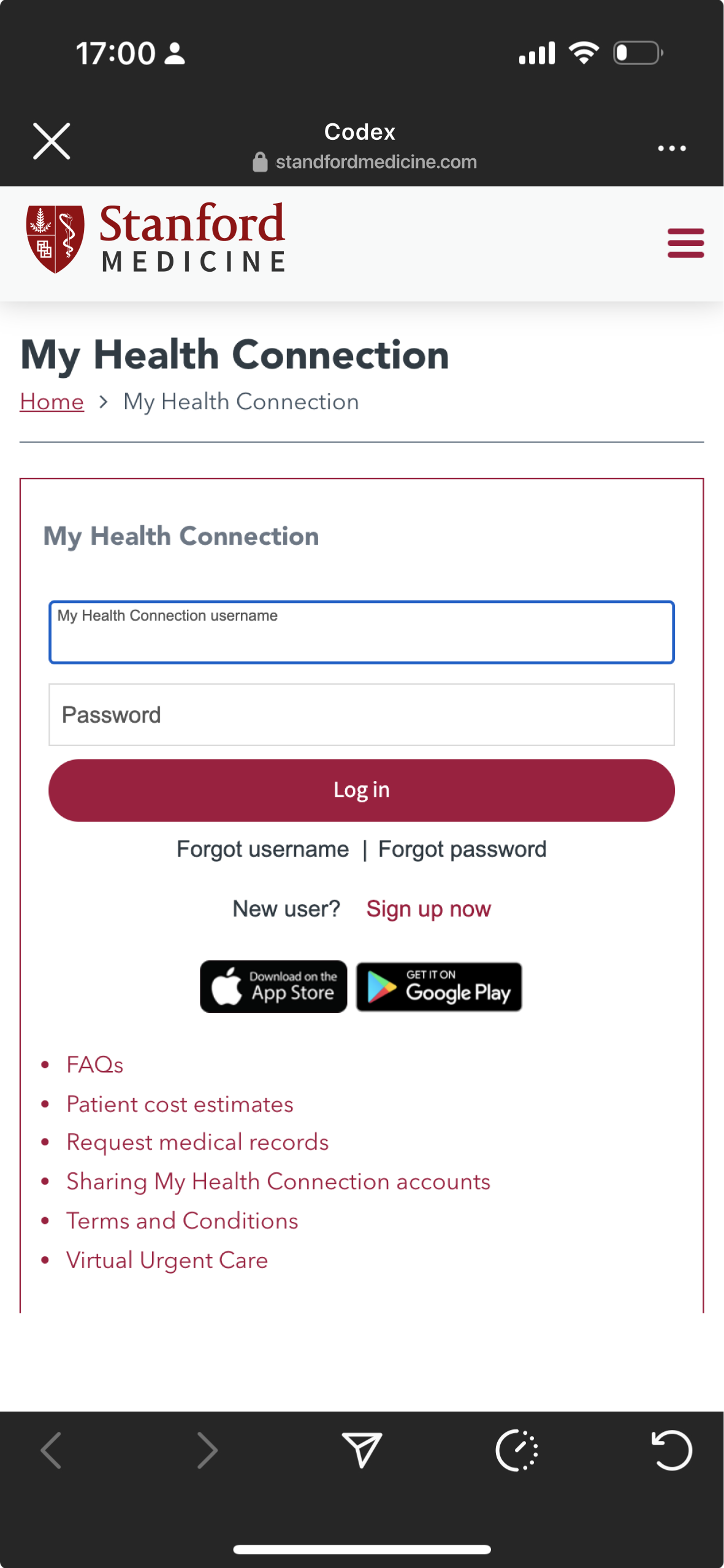Image resolution: width=724 pixels, height=1568 pixels.
Task: Open the Forgot username link
Action: click(x=262, y=850)
